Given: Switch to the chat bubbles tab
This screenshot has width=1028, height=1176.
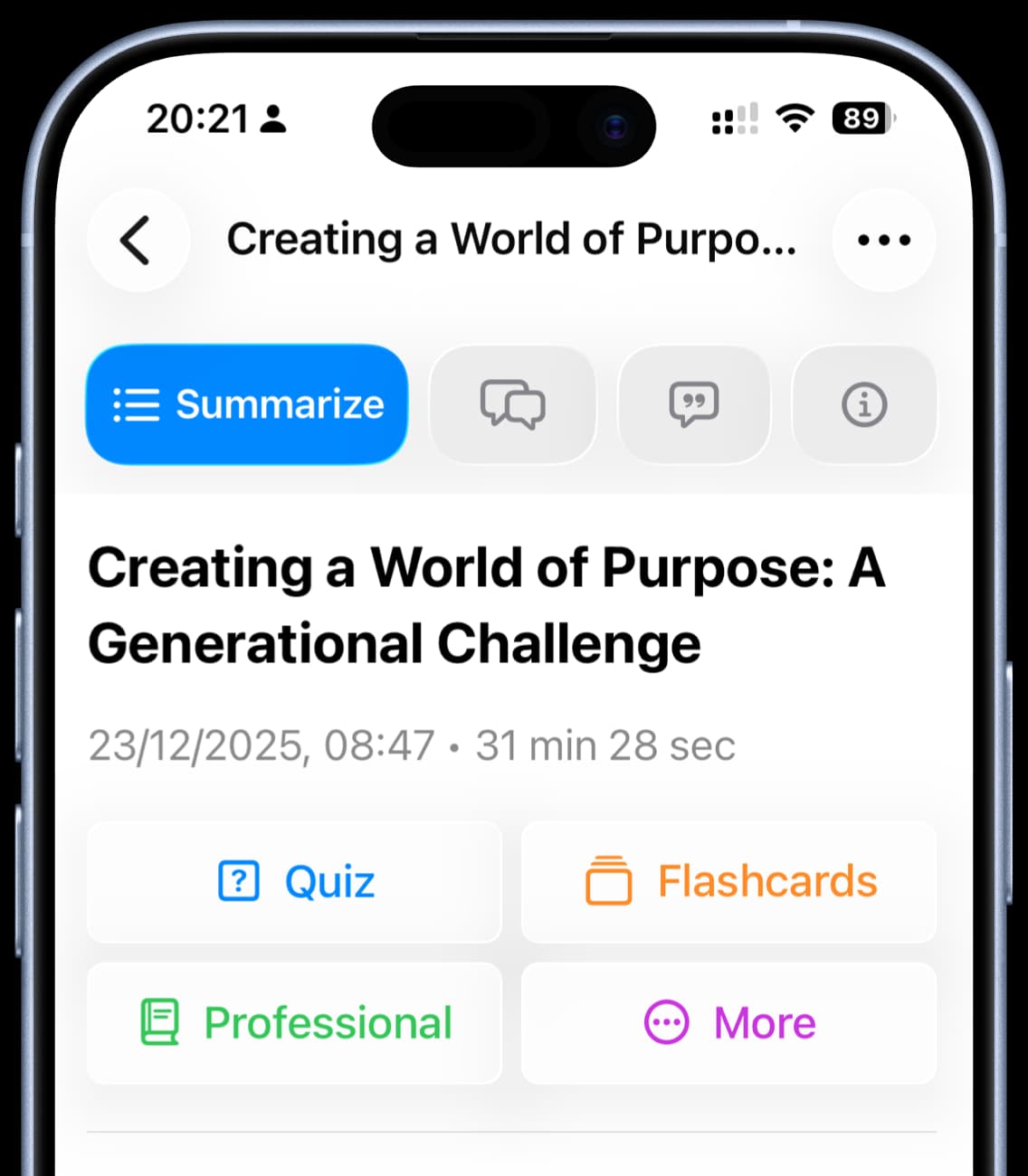Looking at the screenshot, I should 512,404.
